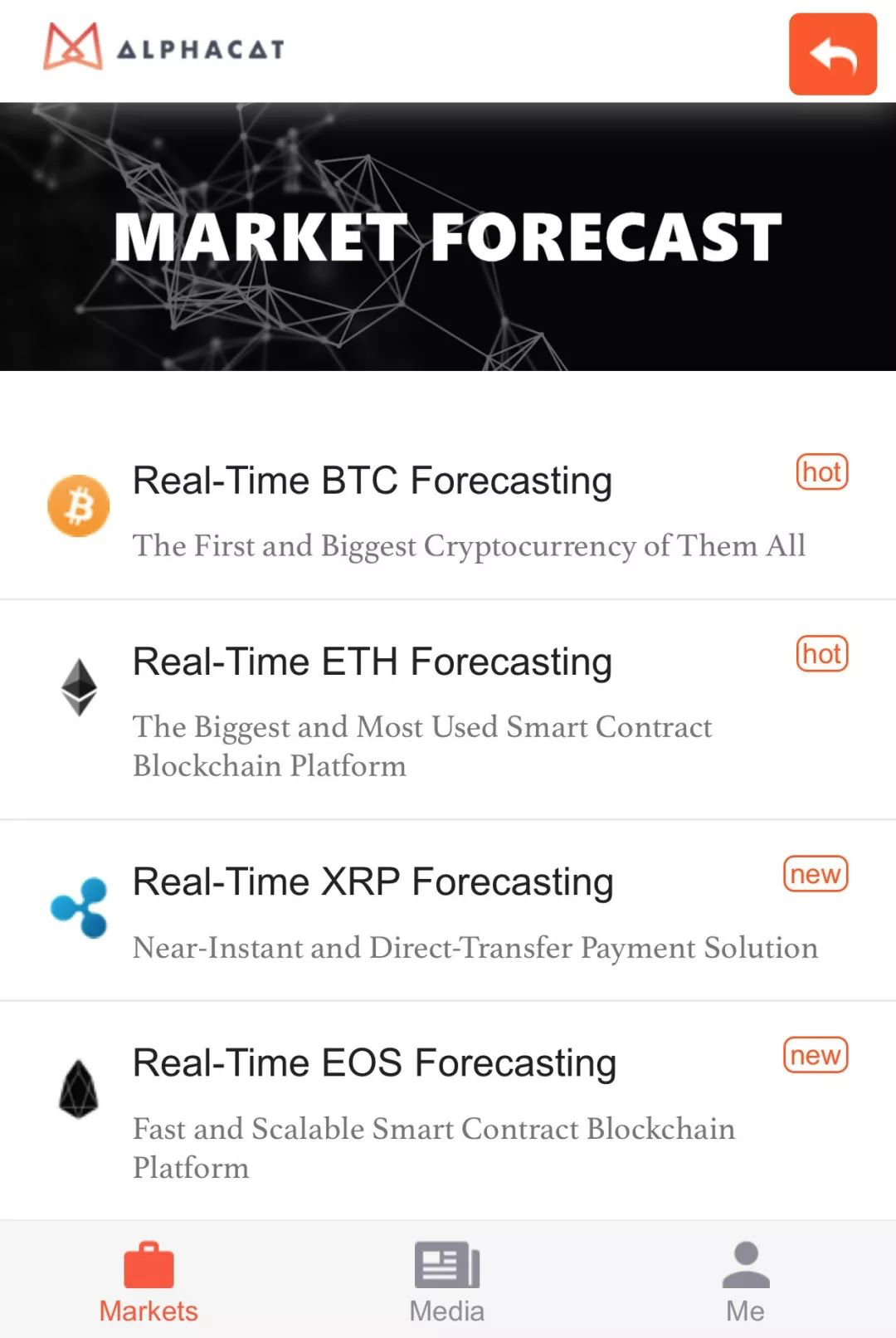Tap the orange back arrow button
Image resolution: width=896 pixels, height=1338 pixels.
(x=832, y=54)
